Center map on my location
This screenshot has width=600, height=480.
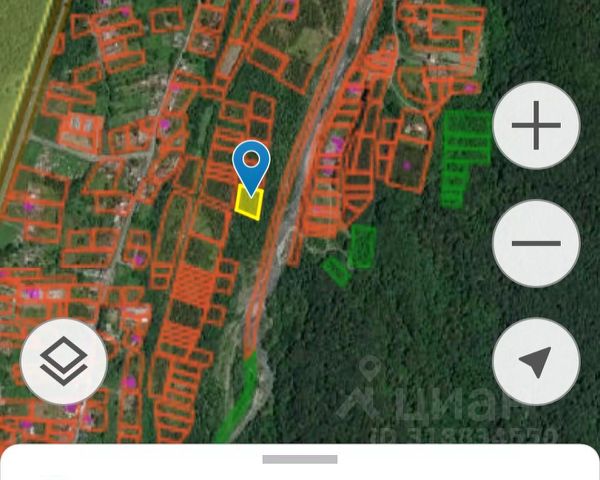point(536,361)
